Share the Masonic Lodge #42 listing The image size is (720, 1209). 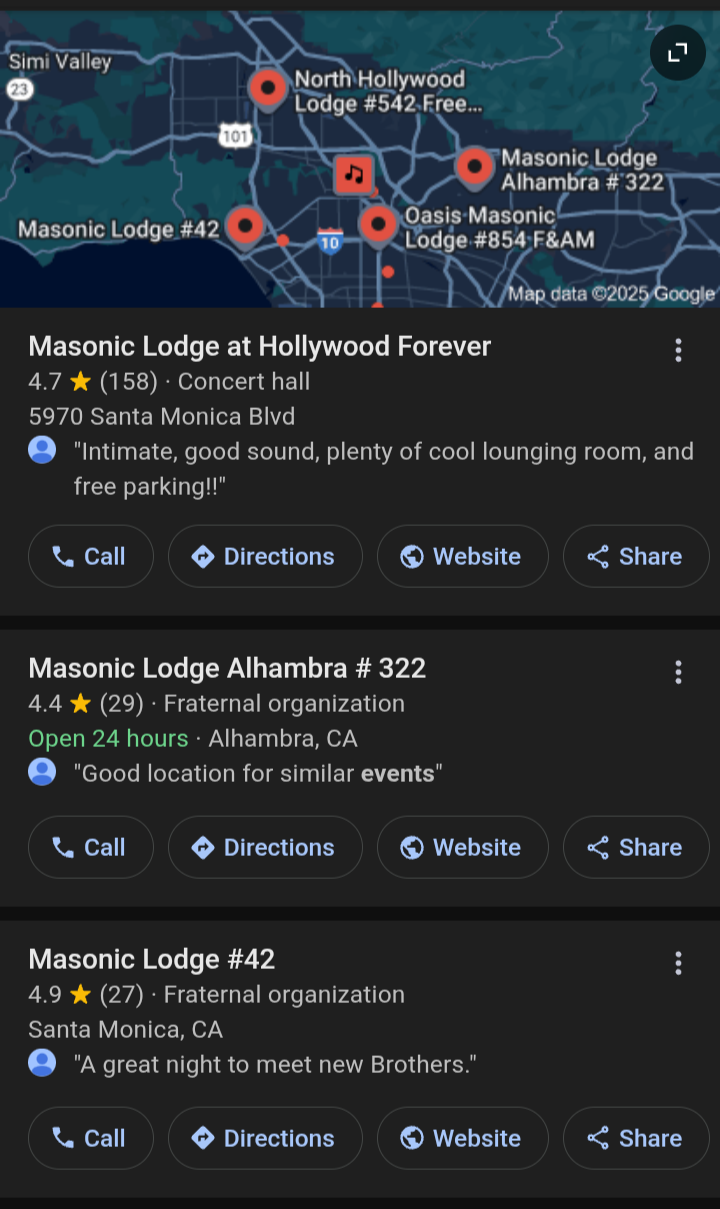pyautogui.click(x=636, y=1138)
